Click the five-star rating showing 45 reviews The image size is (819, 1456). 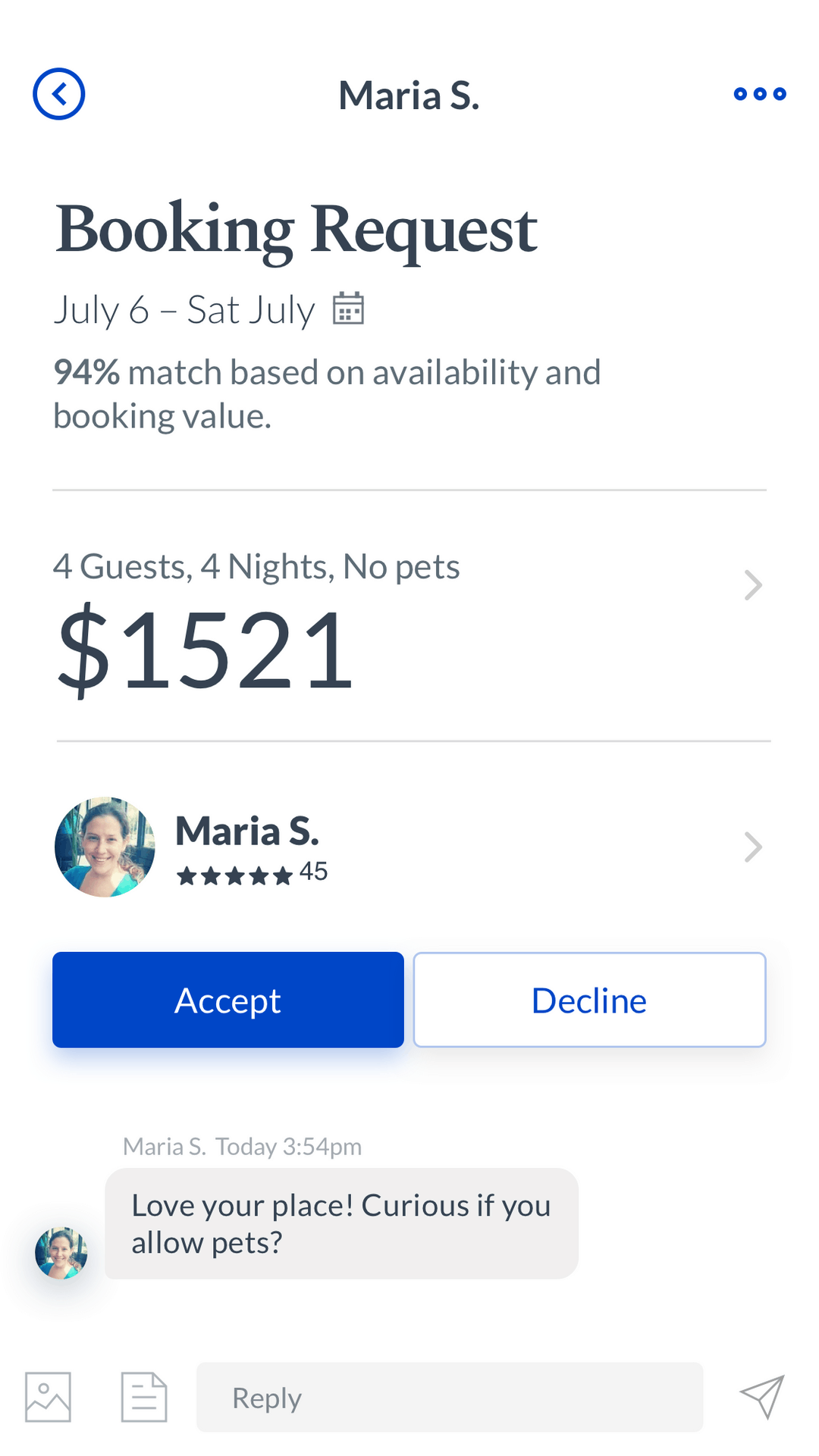pos(250,875)
